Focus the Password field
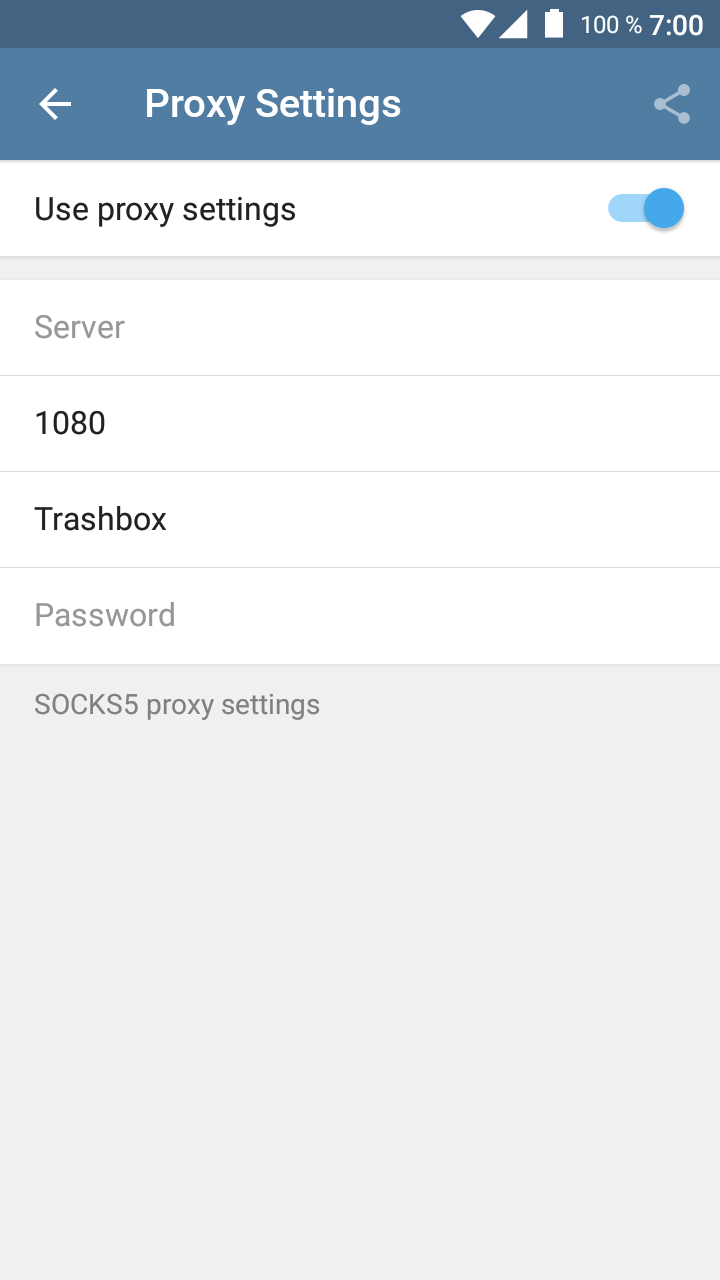Image resolution: width=720 pixels, height=1280 pixels. click(x=360, y=616)
